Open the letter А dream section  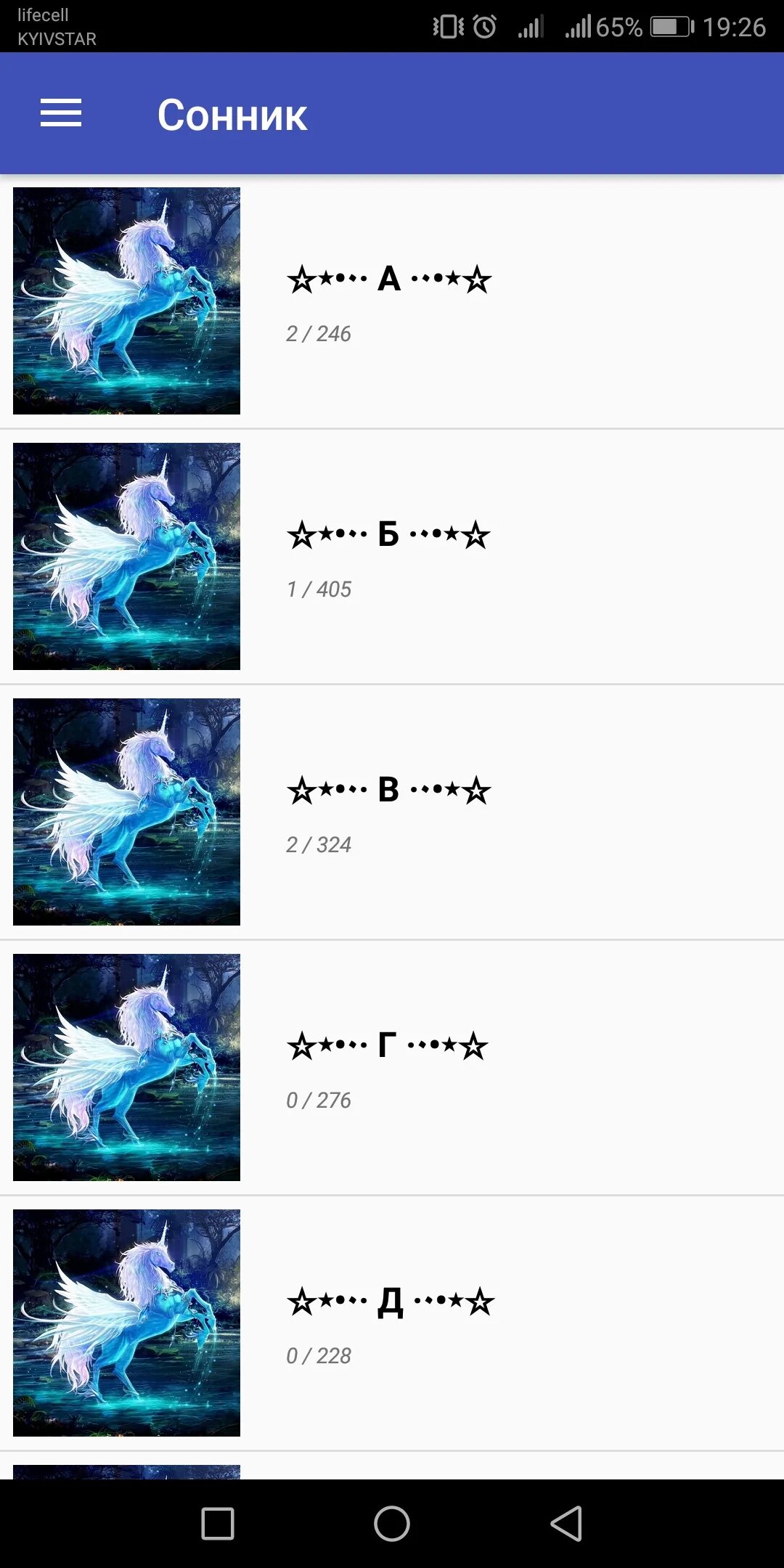click(x=389, y=301)
